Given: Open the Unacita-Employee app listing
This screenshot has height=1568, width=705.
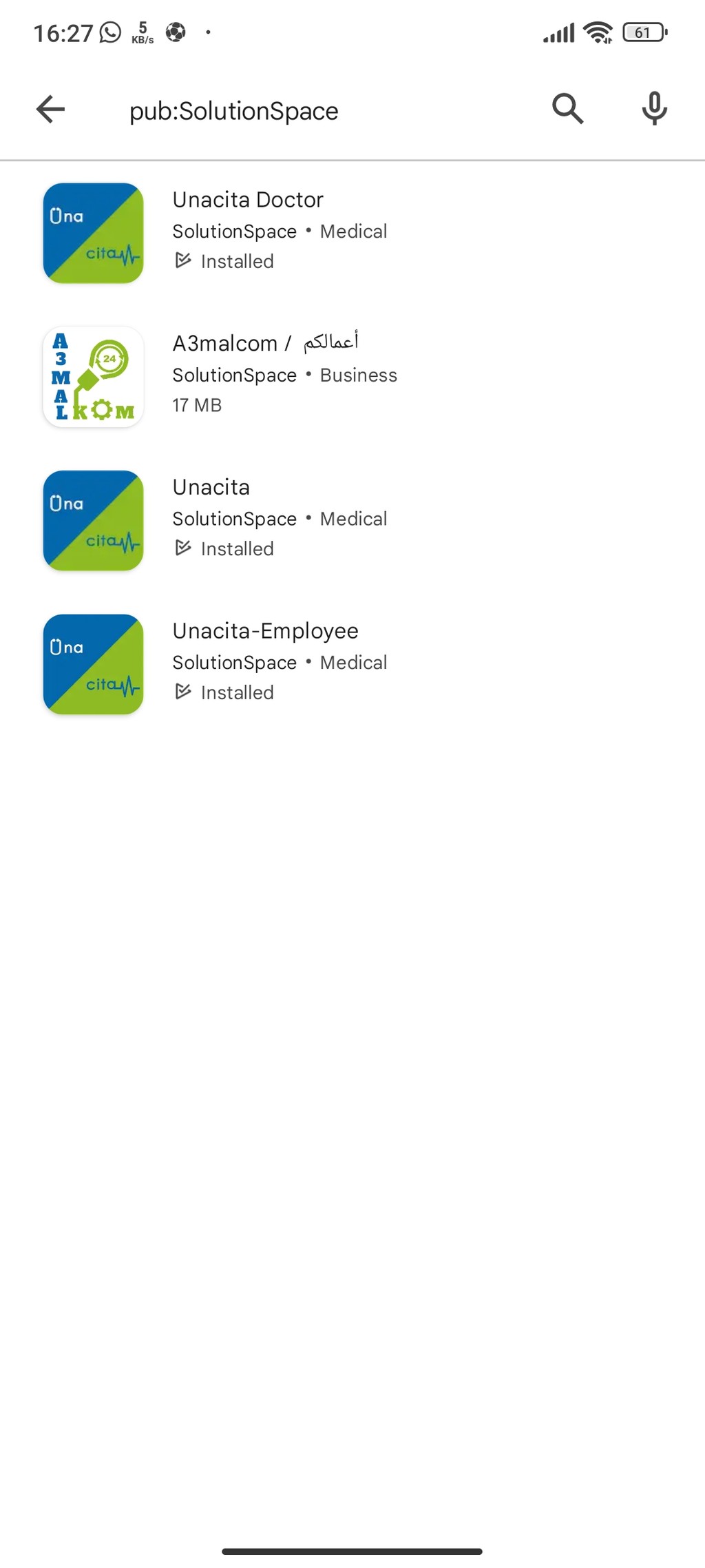Looking at the screenshot, I should 352,664.
